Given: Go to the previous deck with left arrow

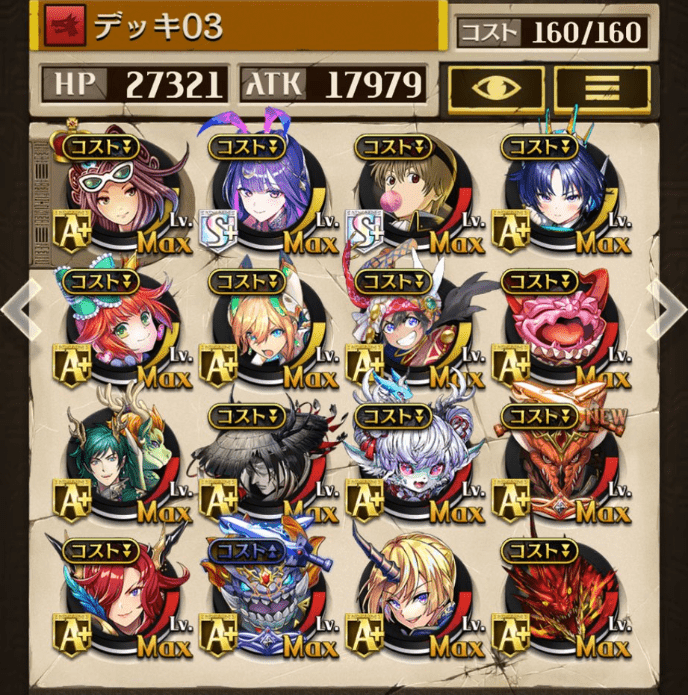Looking at the screenshot, I should (x=18, y=309).
